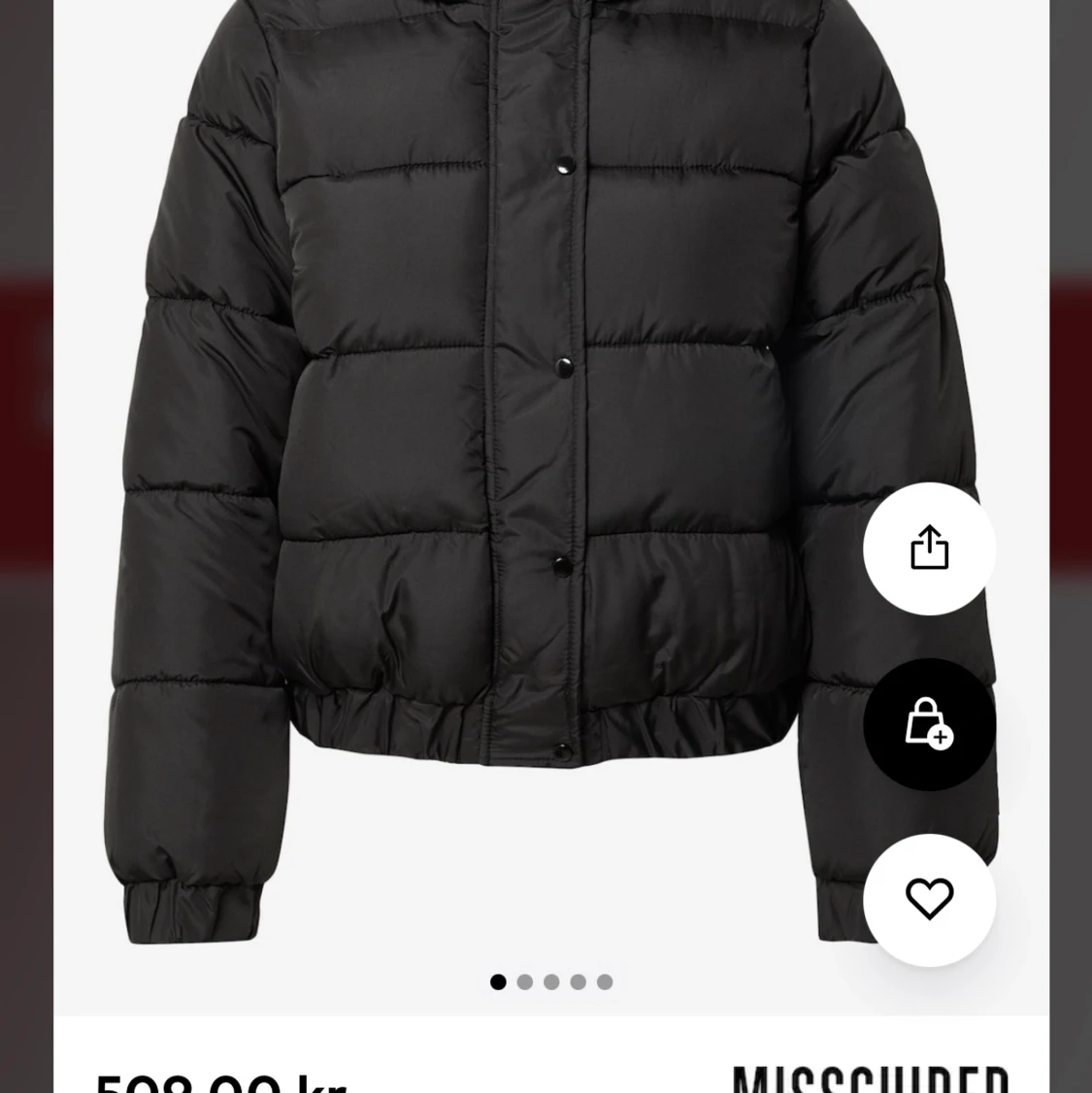Jump to the second image dot
This screenshot has height=1093, width=1092.
pyautogui.click(x=525, y=982)
